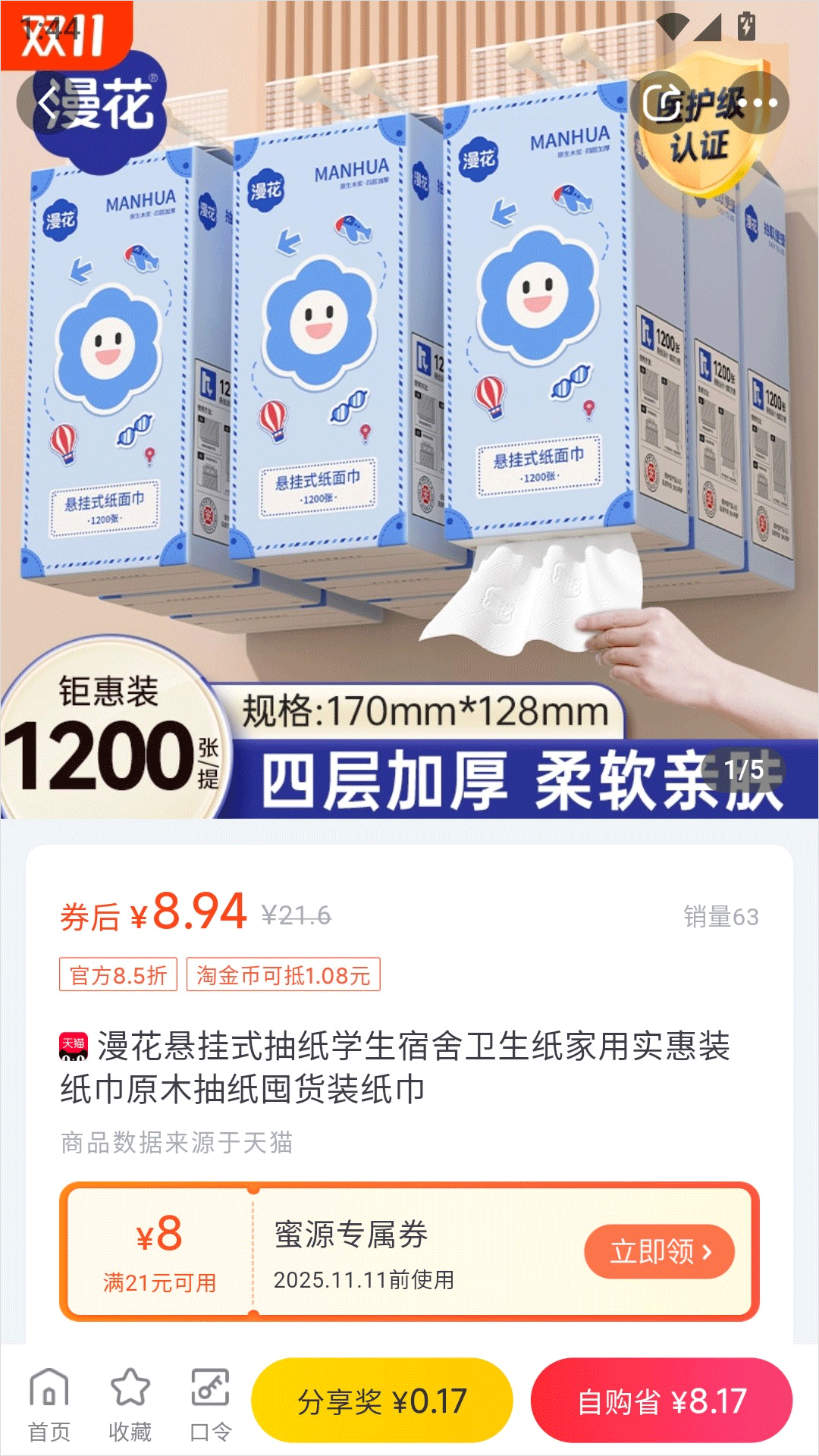
Task: Claim the ¥8 coupon with 立即领
Action: click(x=658, y=1252)
